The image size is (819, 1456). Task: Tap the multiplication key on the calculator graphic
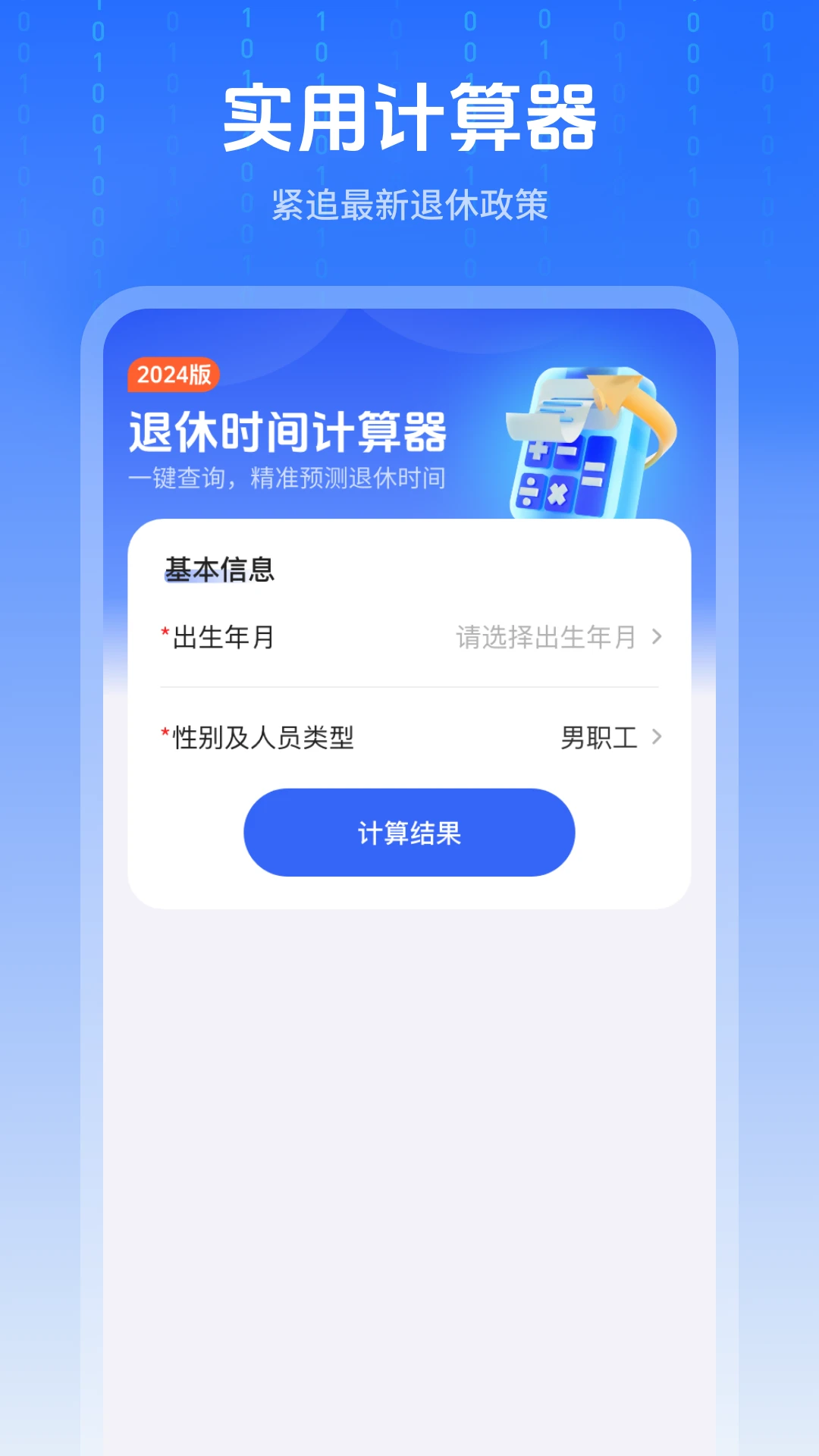[557, 491]
